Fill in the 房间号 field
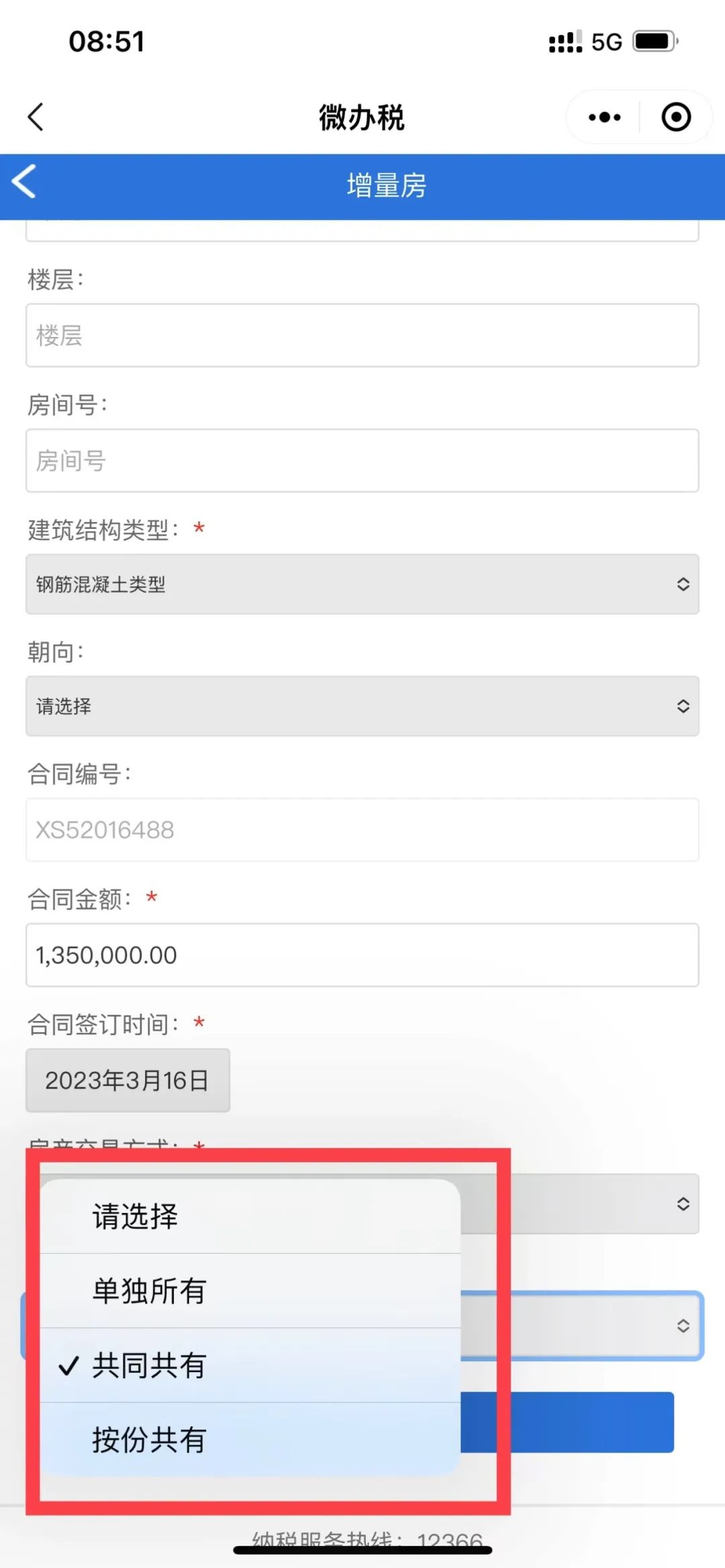The height and width of the screenshot is (1568, 725). (x=362, y=460)
